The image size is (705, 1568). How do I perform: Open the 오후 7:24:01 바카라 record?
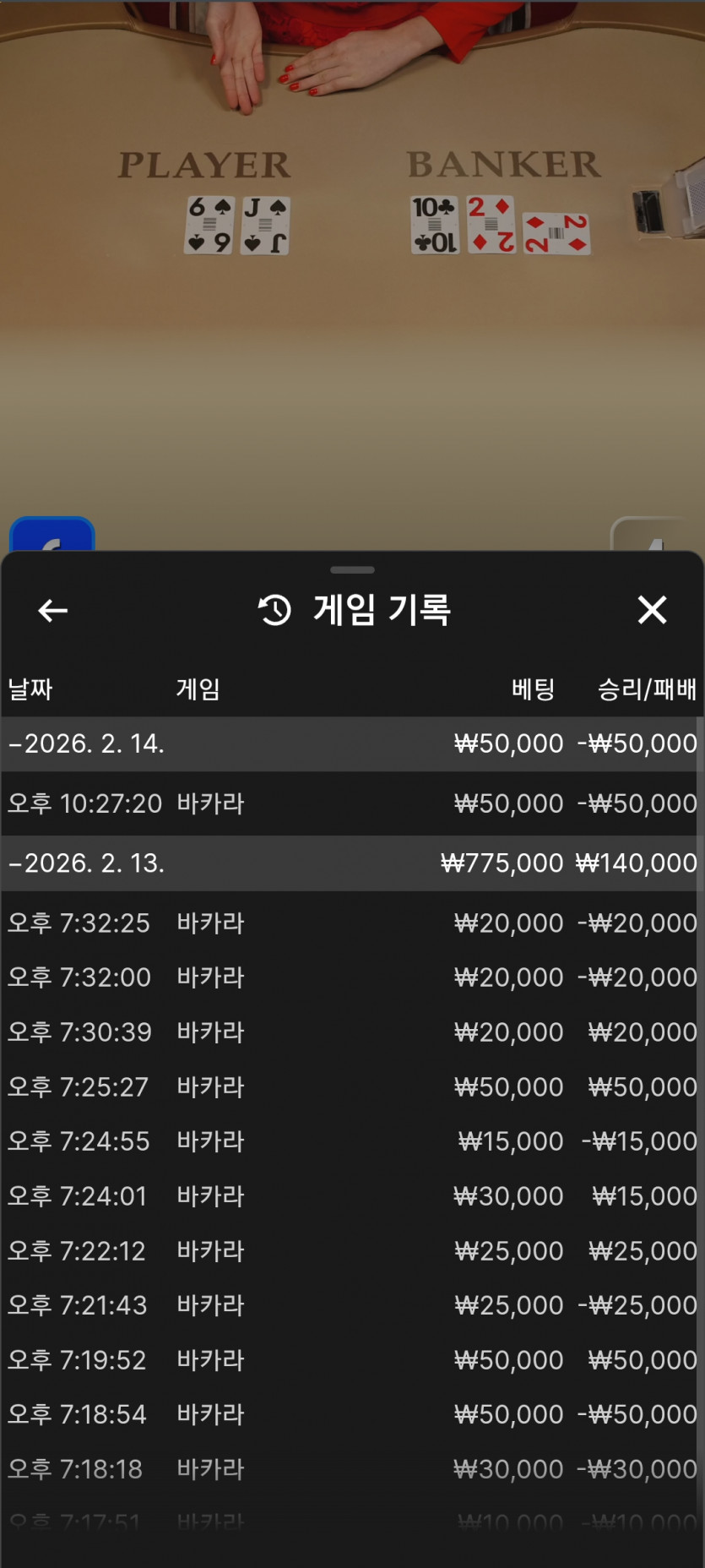tap(352, 1196)
